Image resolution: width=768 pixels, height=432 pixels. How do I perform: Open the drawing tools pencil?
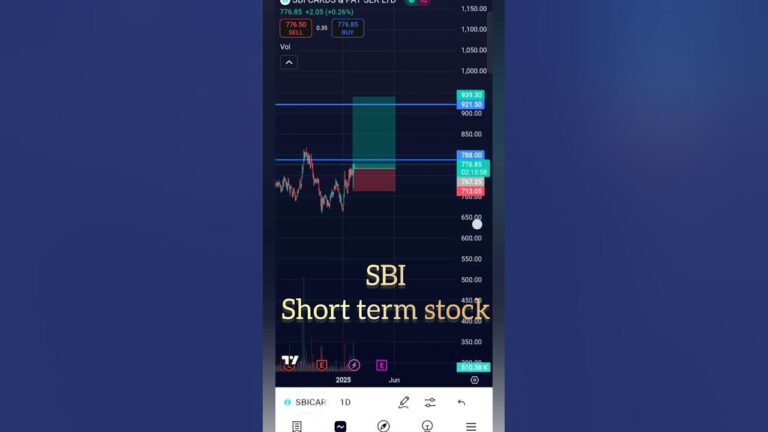404,402
